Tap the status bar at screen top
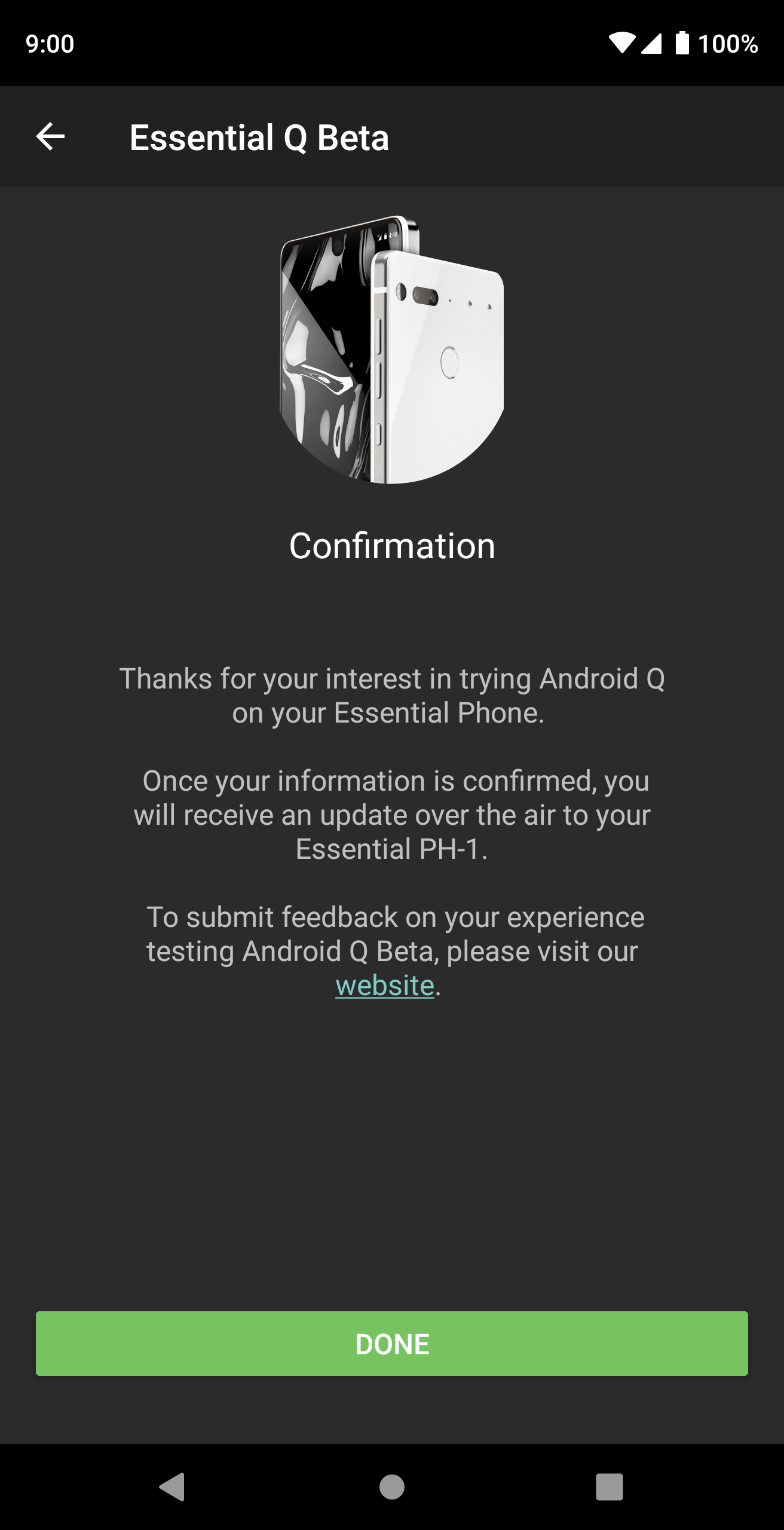This screenshot has height=1530, width=784. [x=391, y=44]
